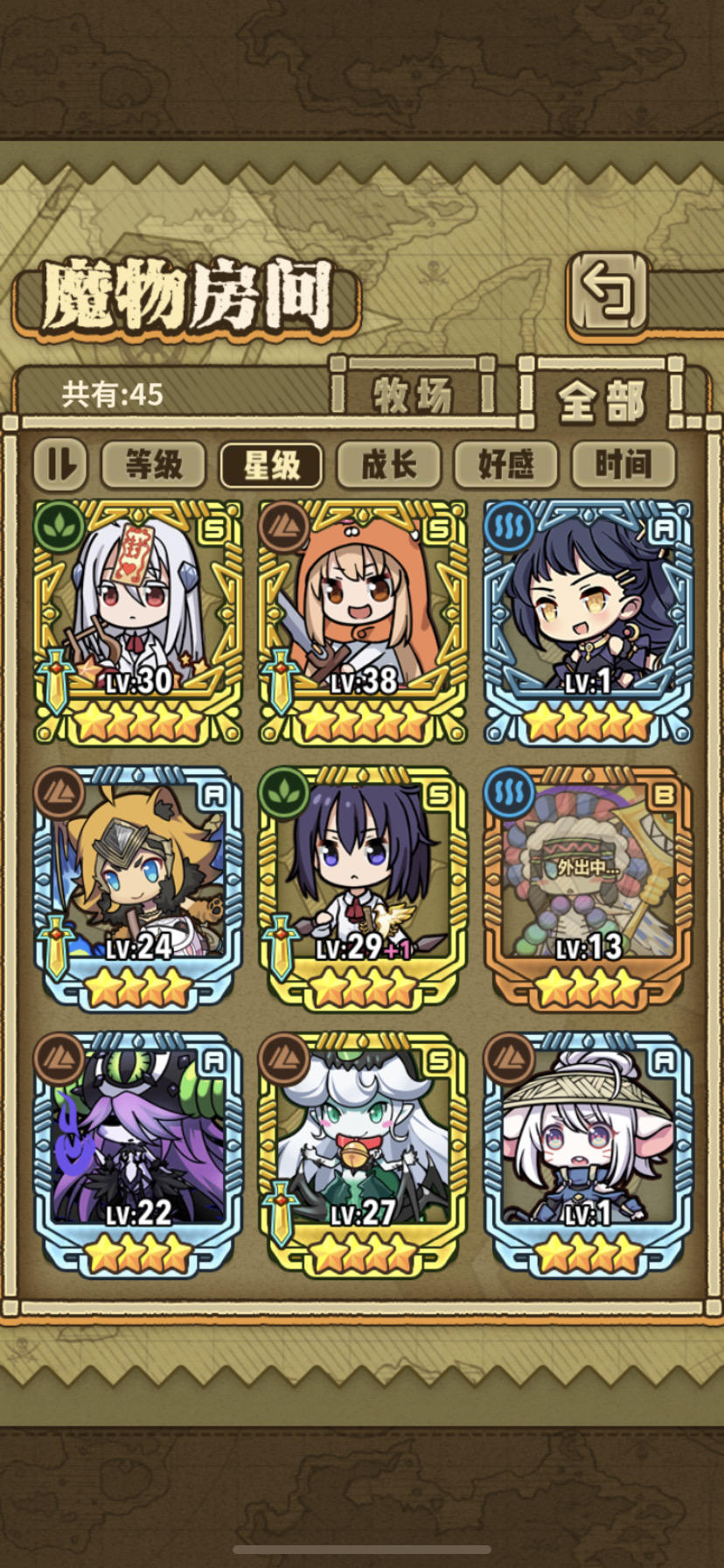Image resolution: width=724 pixels, height=1568 pixels.
Task: Click the B rarity badge on LV:13 card
Action: [x=665, y=794]
